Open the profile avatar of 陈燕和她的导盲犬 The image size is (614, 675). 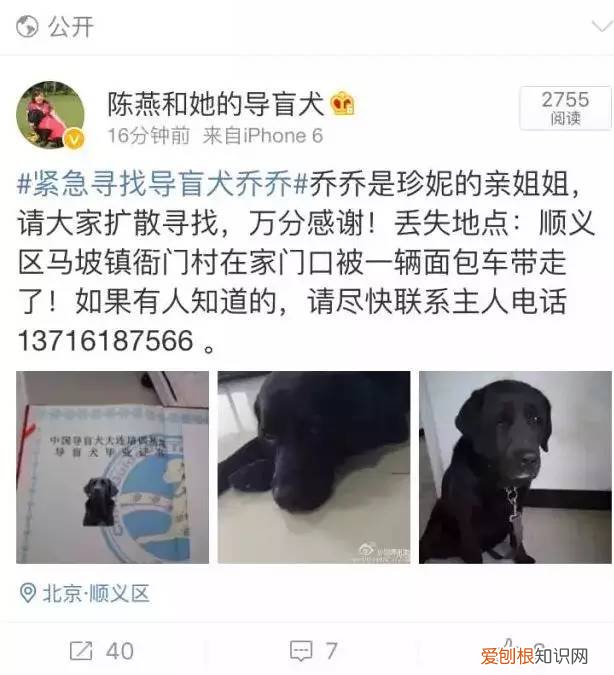click(x=50, y=115)
